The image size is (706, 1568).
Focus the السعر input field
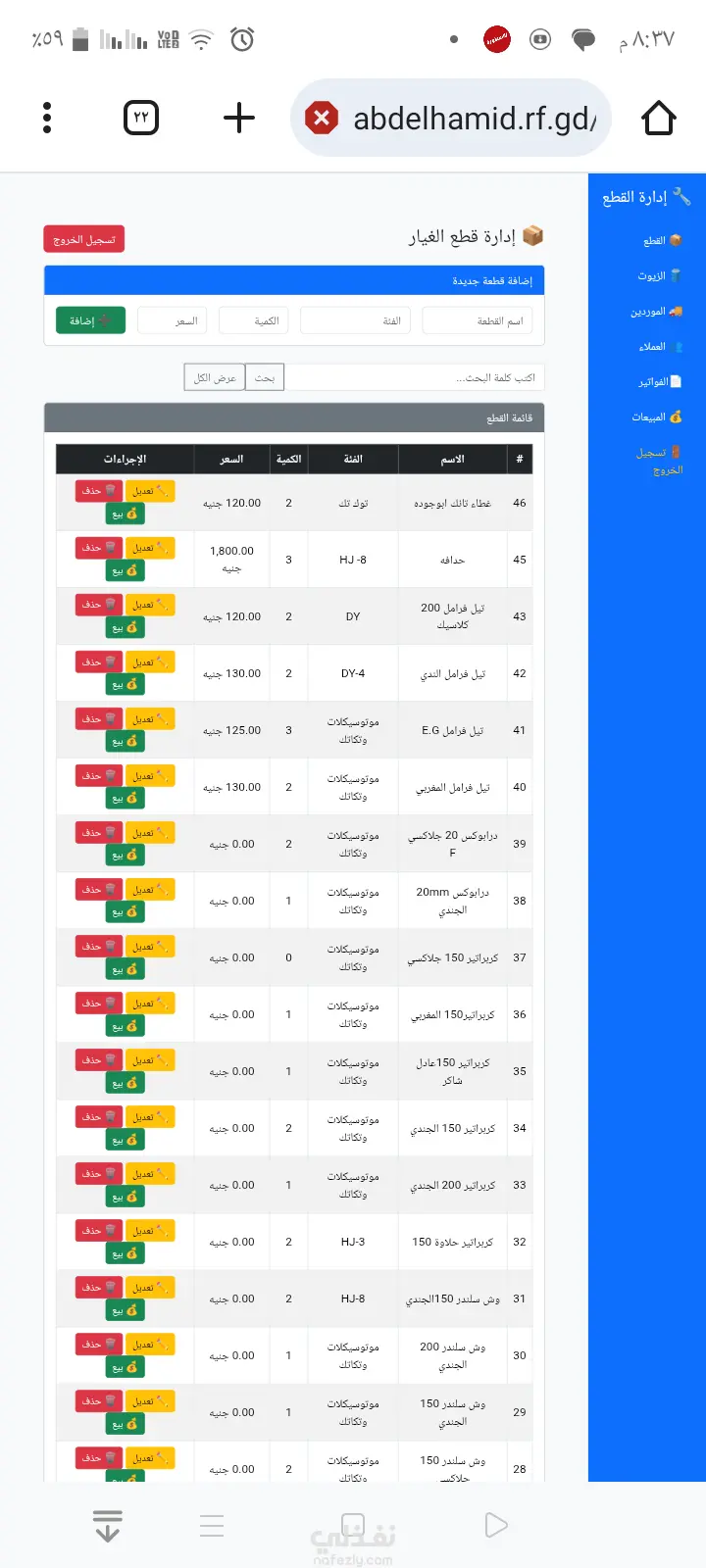click(x=173, y=320)
